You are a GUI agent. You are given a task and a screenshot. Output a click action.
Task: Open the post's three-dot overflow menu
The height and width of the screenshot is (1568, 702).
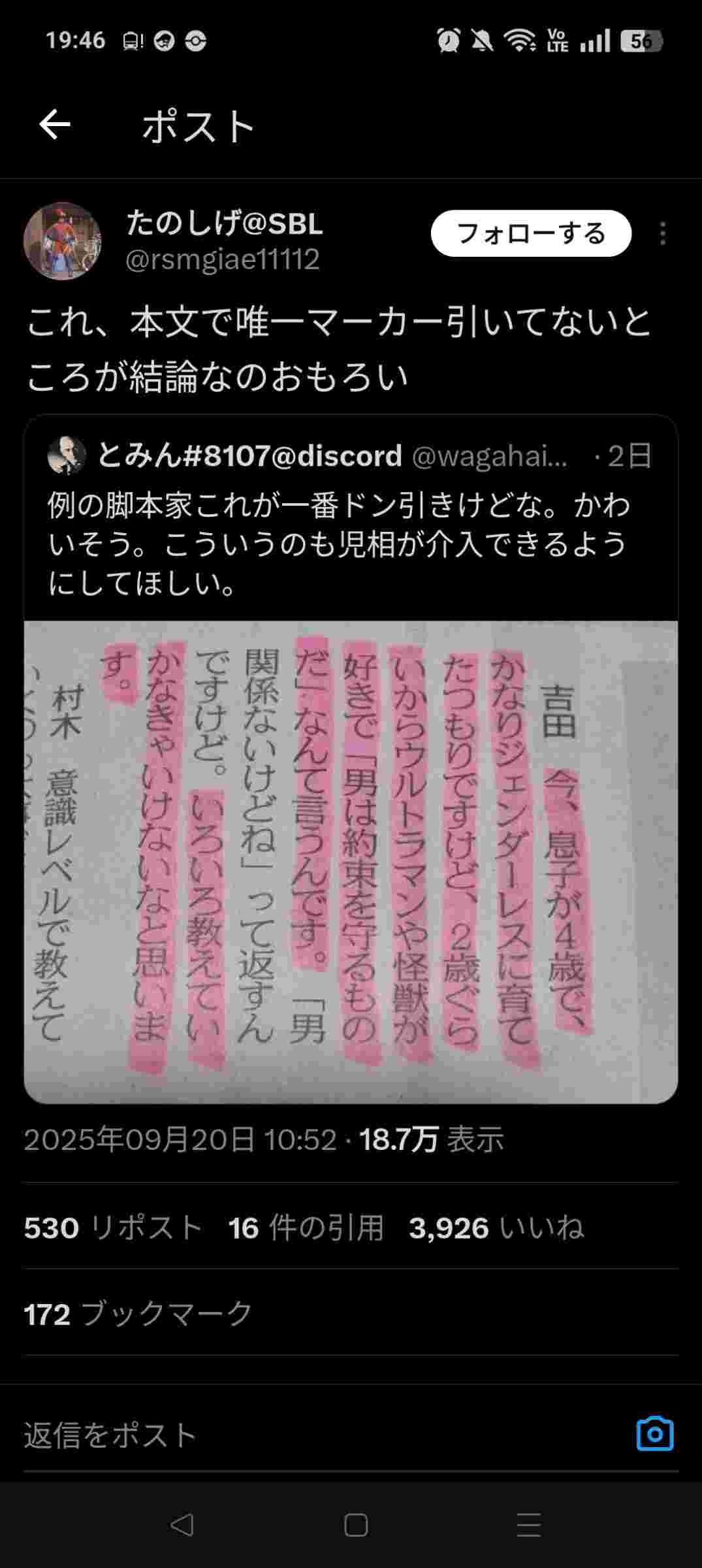[x=663, y=233]
